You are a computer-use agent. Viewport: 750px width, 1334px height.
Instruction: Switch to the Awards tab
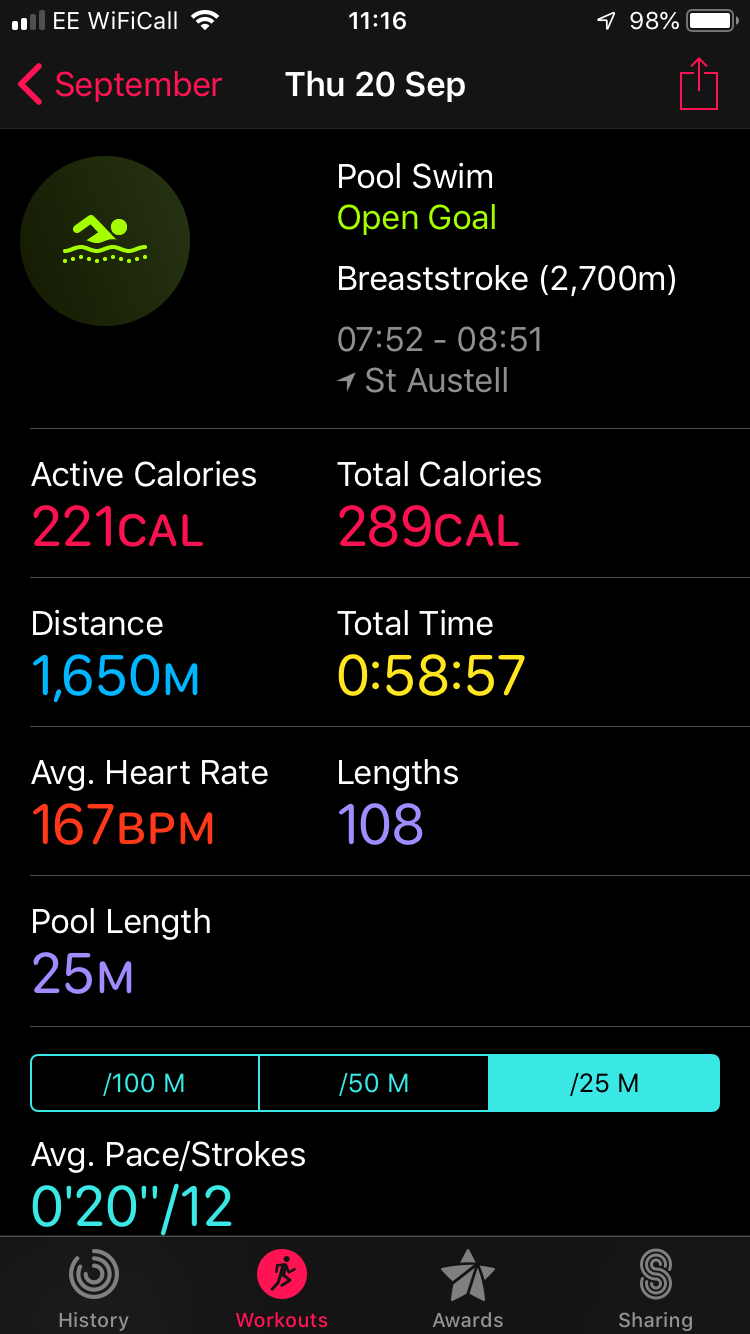click(x=468, y=1289)
